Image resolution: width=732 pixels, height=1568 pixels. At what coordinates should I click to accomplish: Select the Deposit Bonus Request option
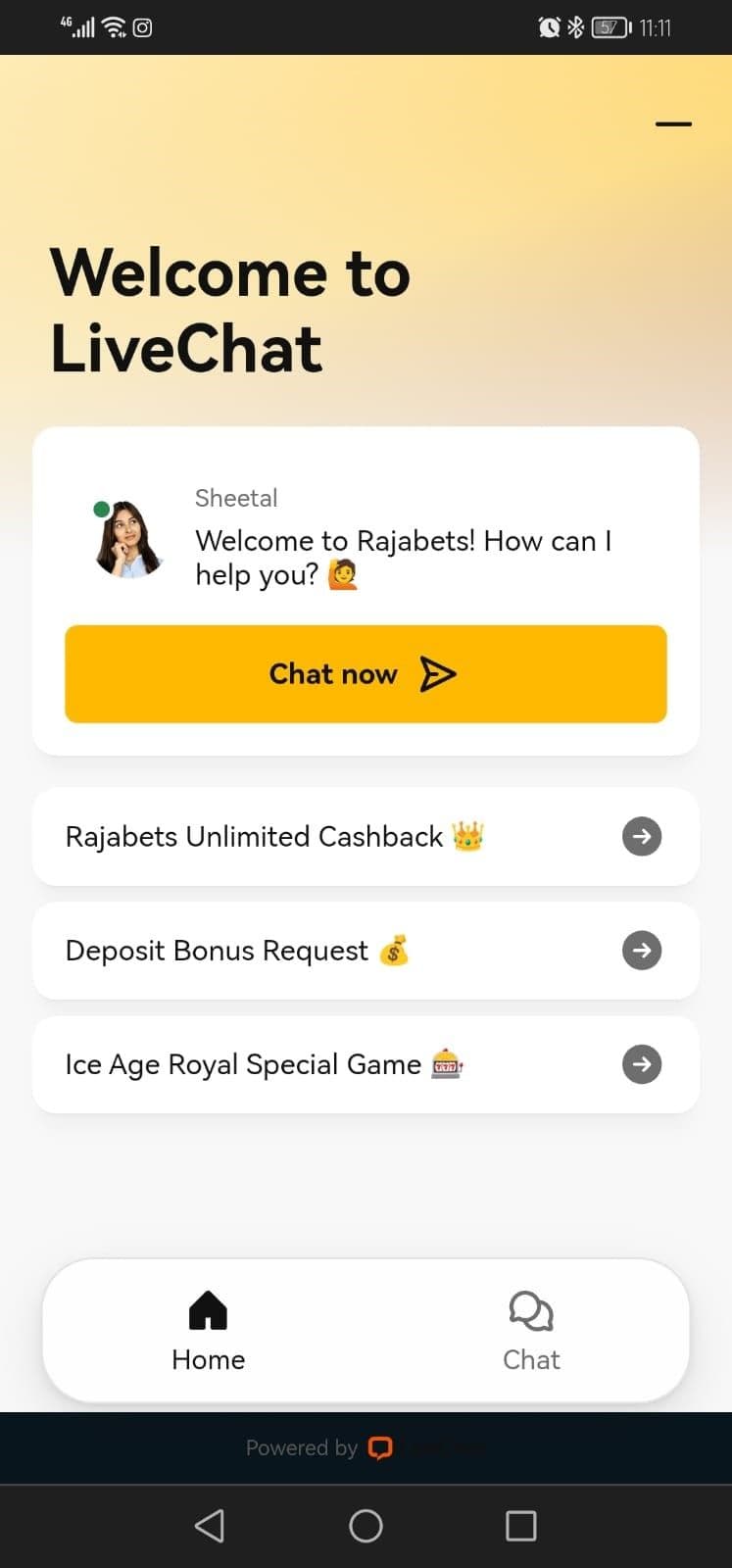click(294, 951)
